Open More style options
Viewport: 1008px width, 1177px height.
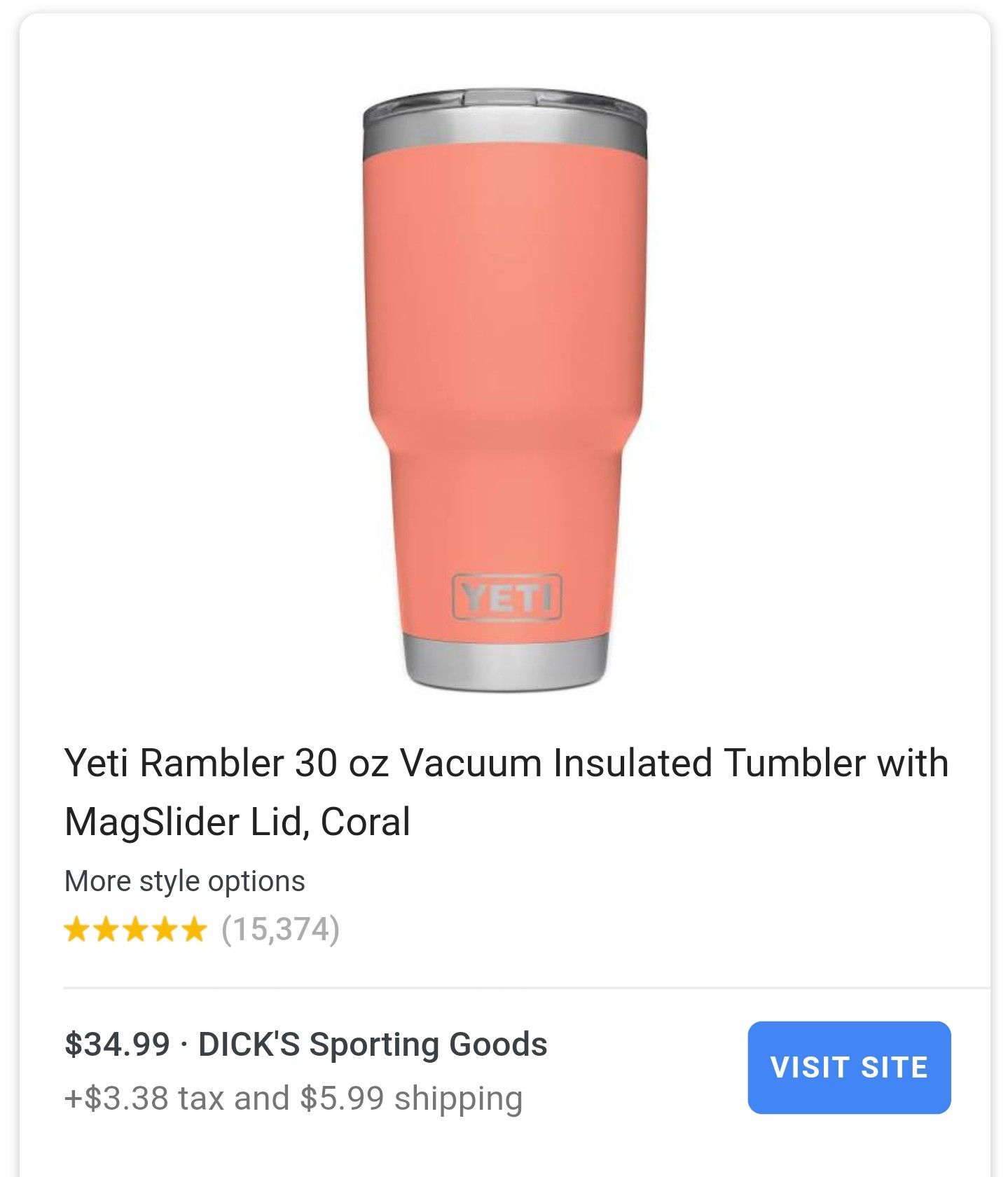coord(185,881)
